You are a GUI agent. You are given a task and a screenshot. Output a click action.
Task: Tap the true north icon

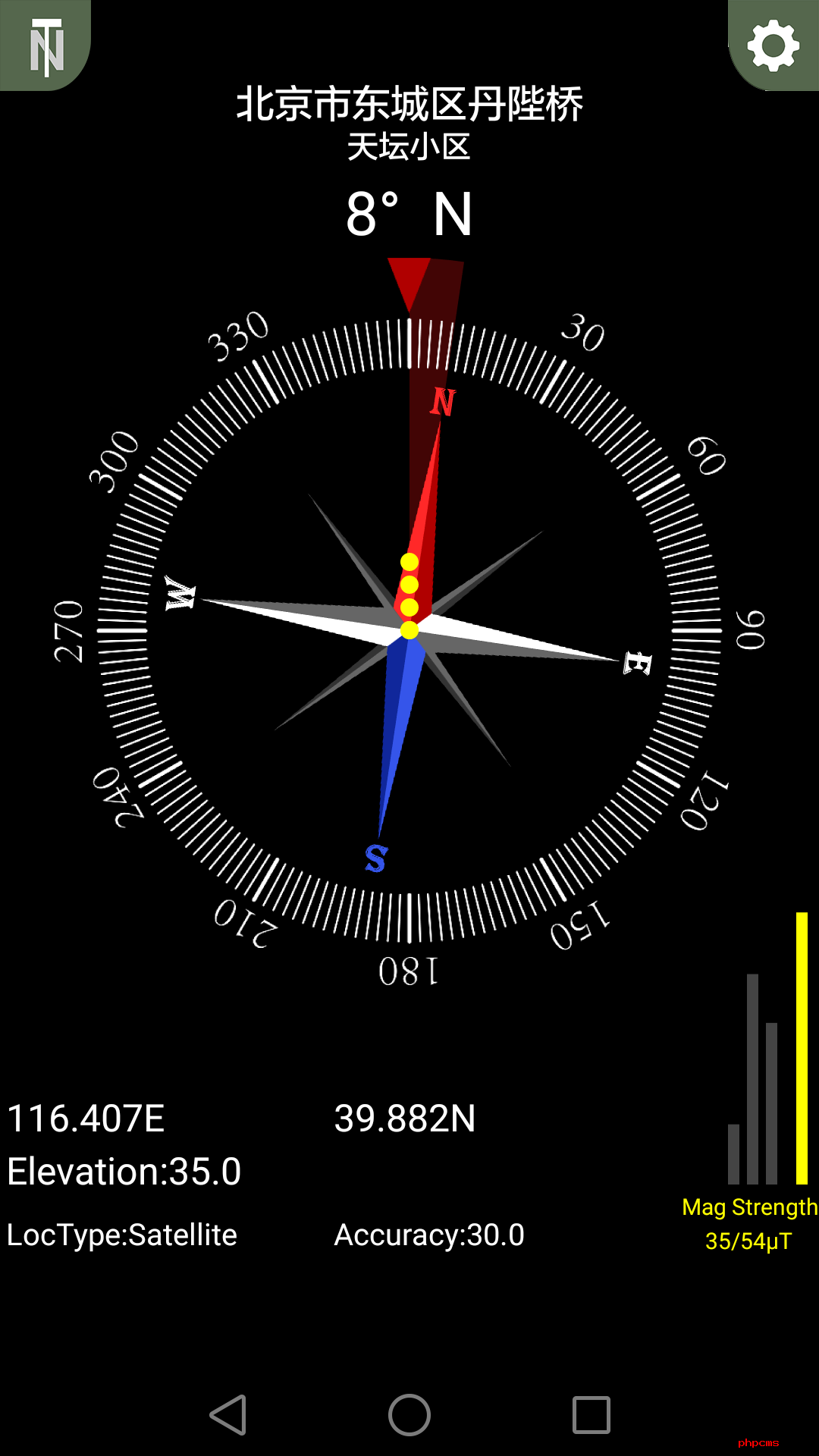pyautogui.click(x=45, y=45)
